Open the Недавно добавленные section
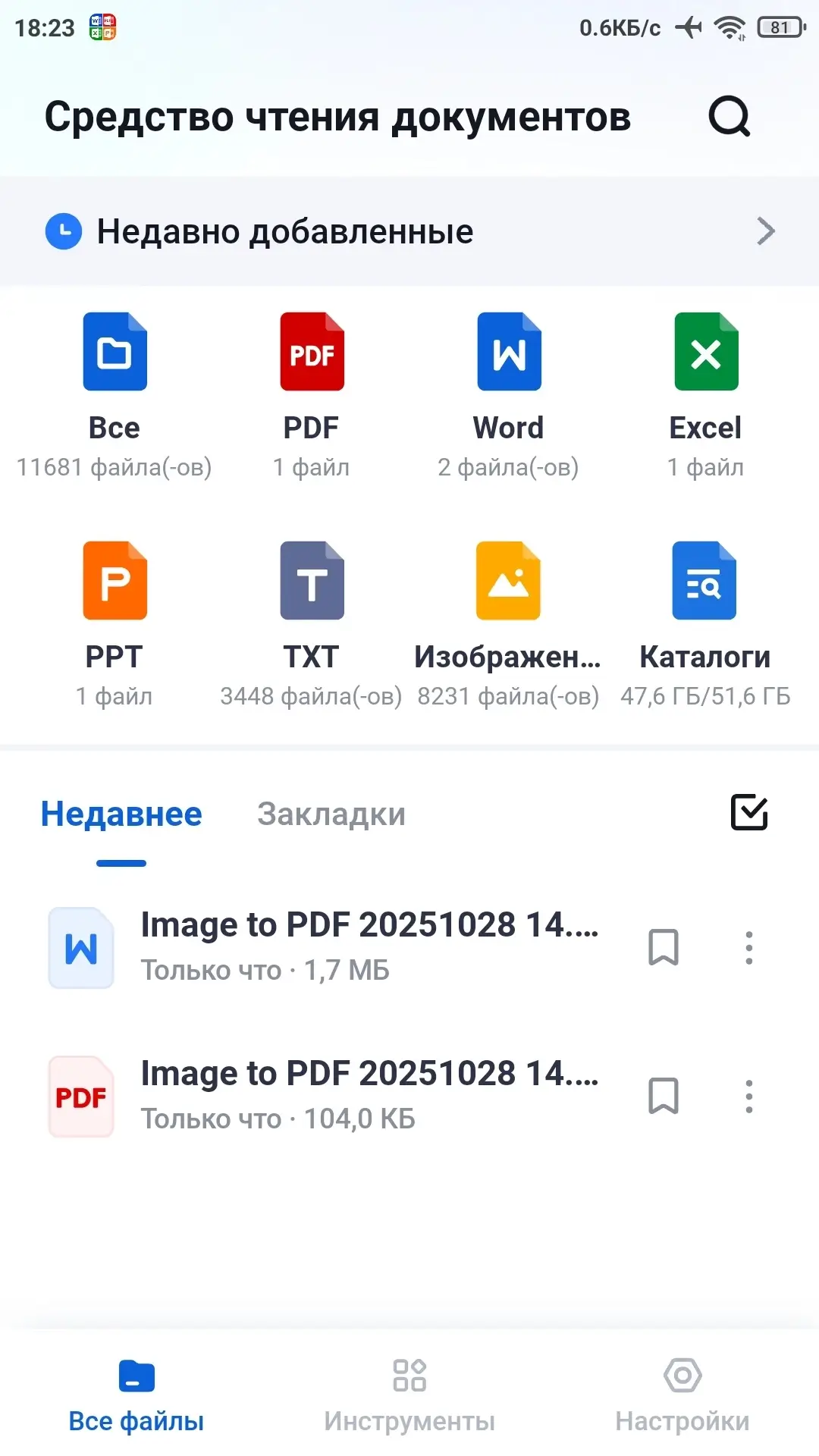The height and width of the screenshot is (1456, 819). click(x=409, y=231)
